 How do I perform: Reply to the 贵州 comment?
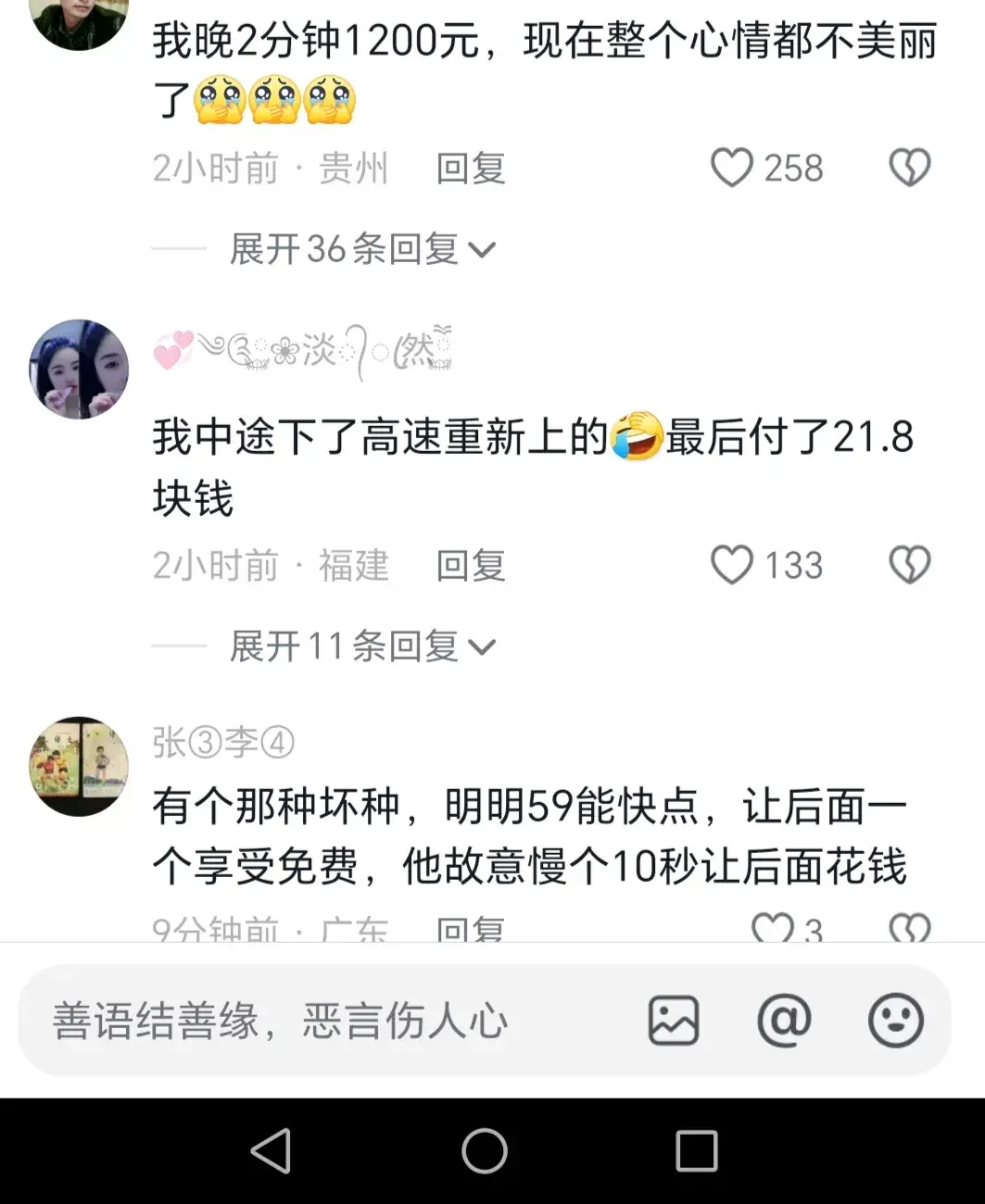[x=471, y=169]
